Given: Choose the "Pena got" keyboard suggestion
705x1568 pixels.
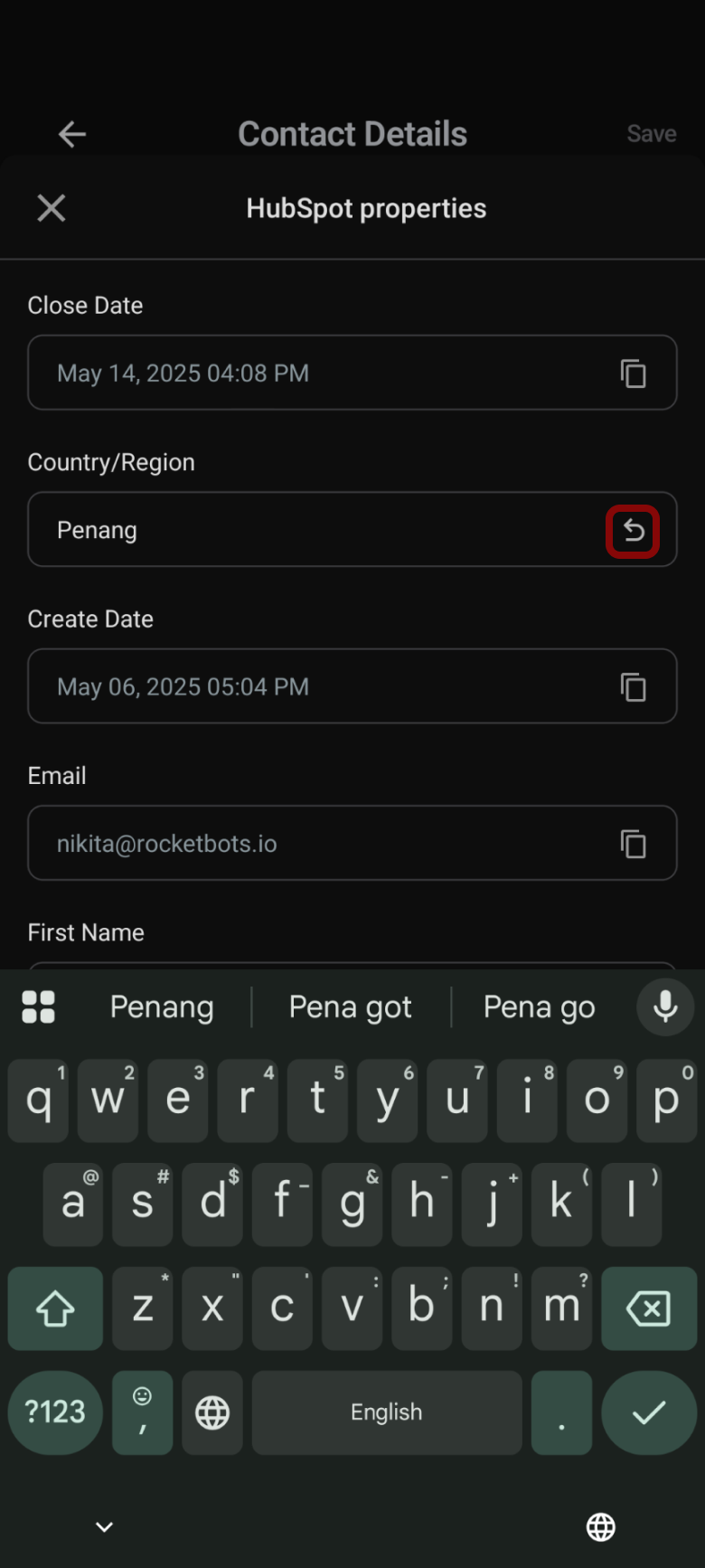Looking at the screenshot, I should pos(350,1006).
